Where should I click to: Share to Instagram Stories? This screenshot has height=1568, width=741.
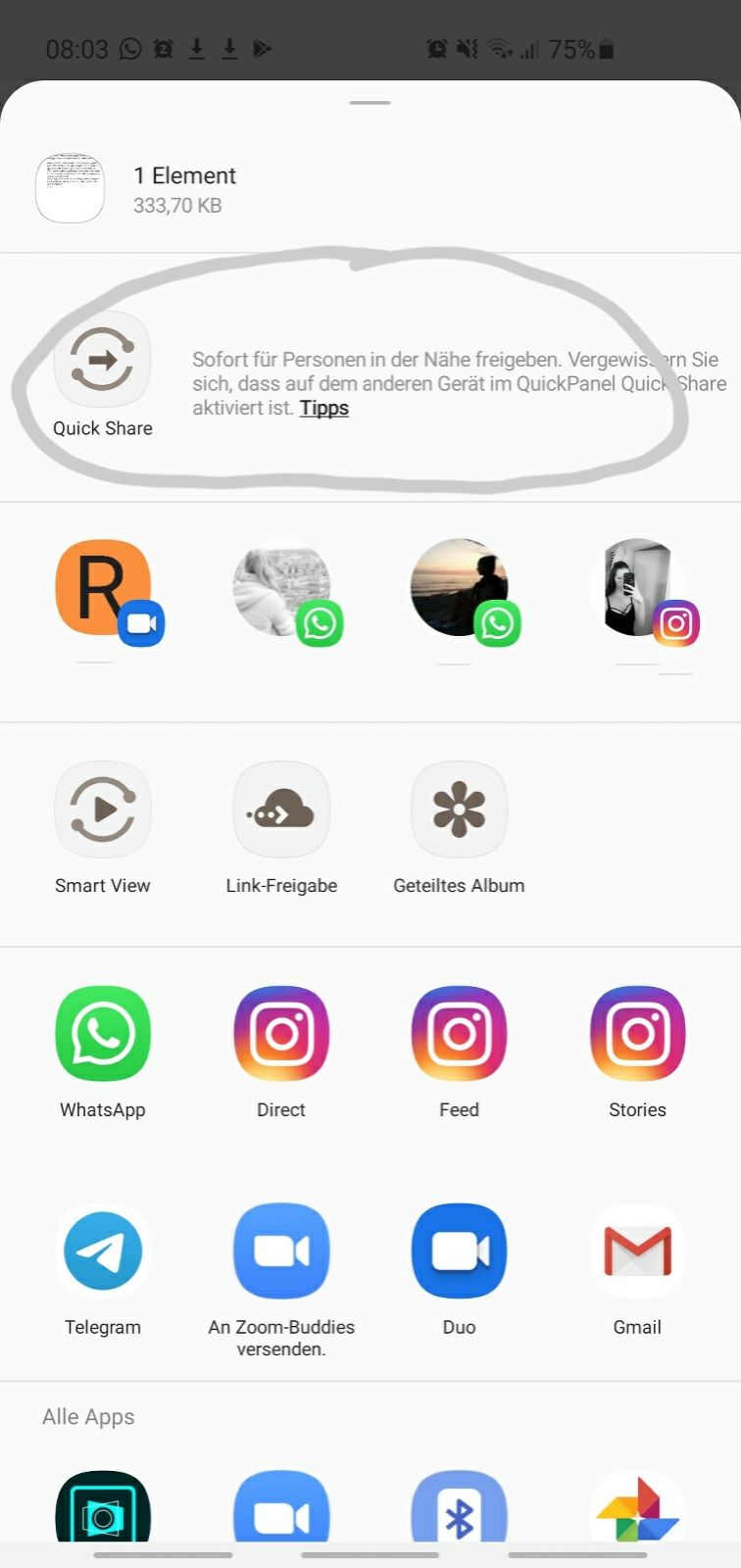637,1034
